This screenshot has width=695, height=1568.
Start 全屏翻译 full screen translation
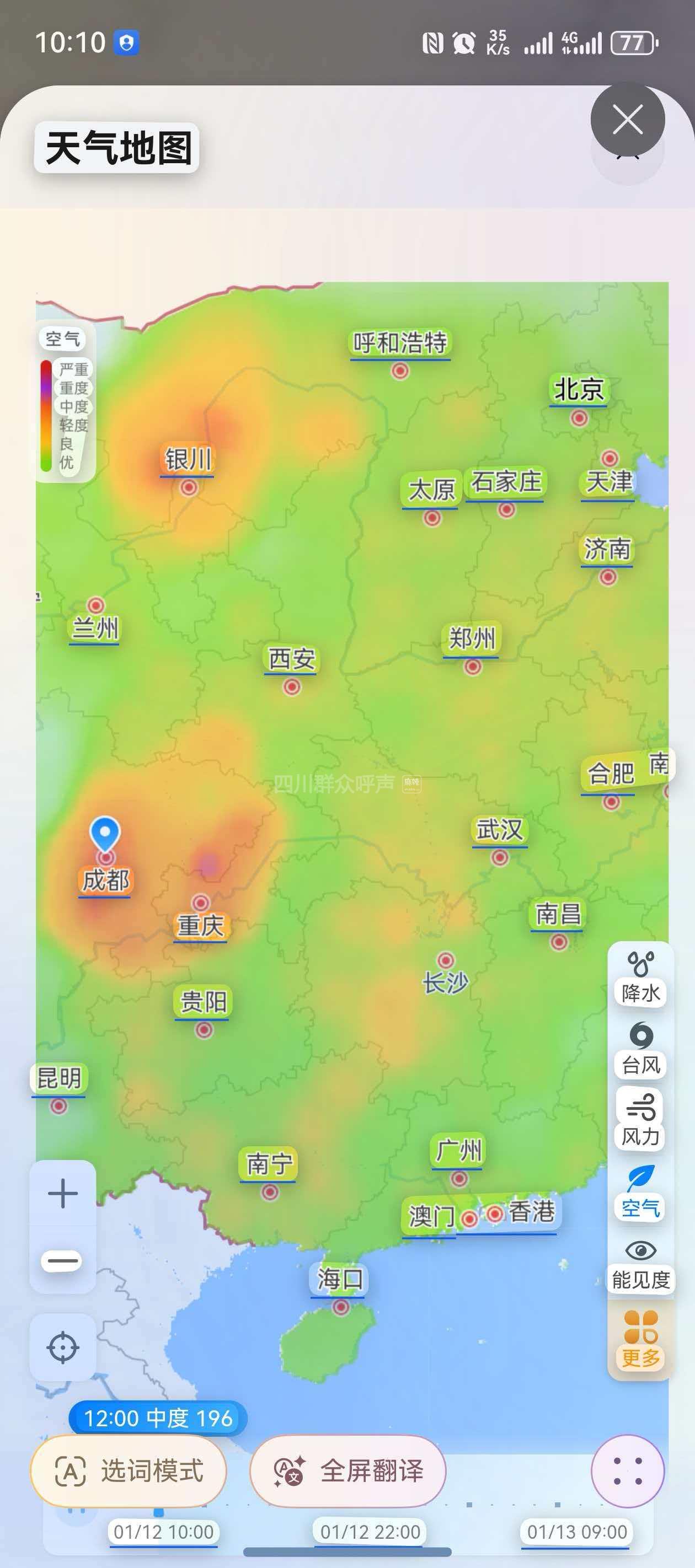pos(348,1471)
